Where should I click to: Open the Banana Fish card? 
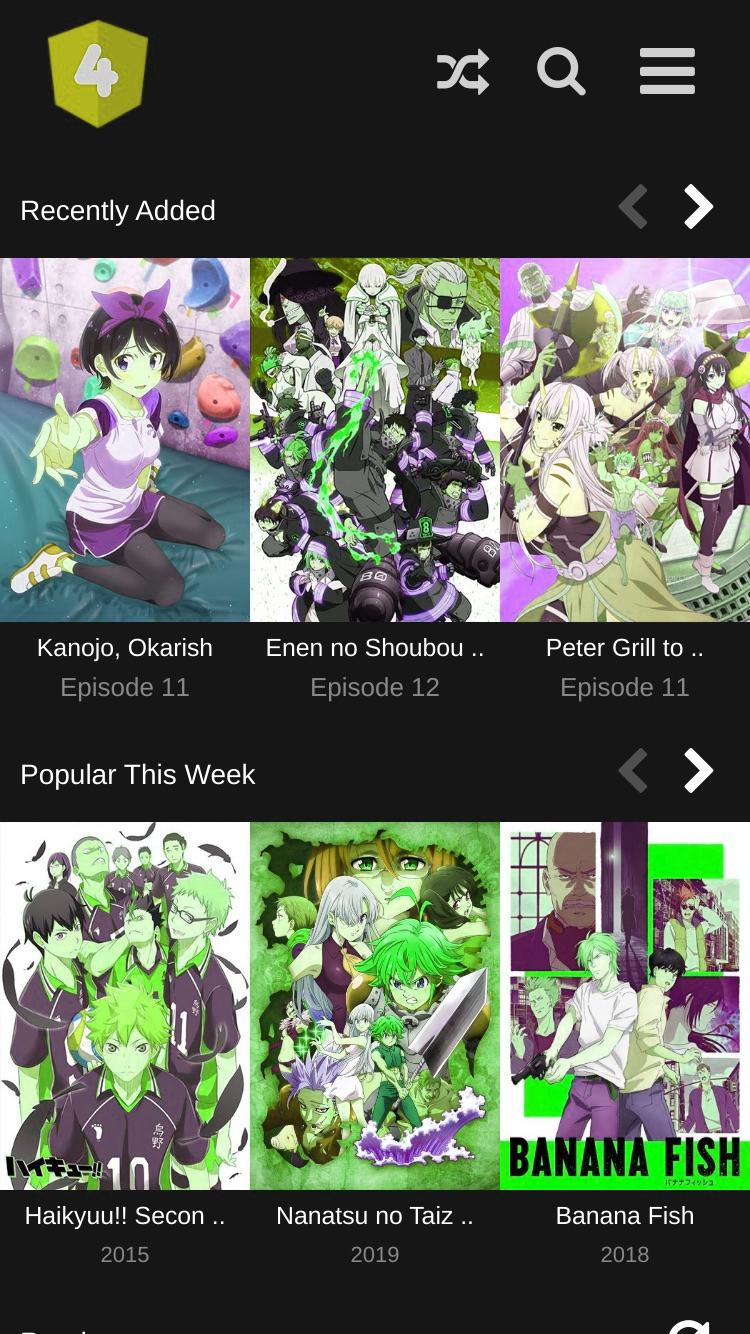pos(625,1047)
